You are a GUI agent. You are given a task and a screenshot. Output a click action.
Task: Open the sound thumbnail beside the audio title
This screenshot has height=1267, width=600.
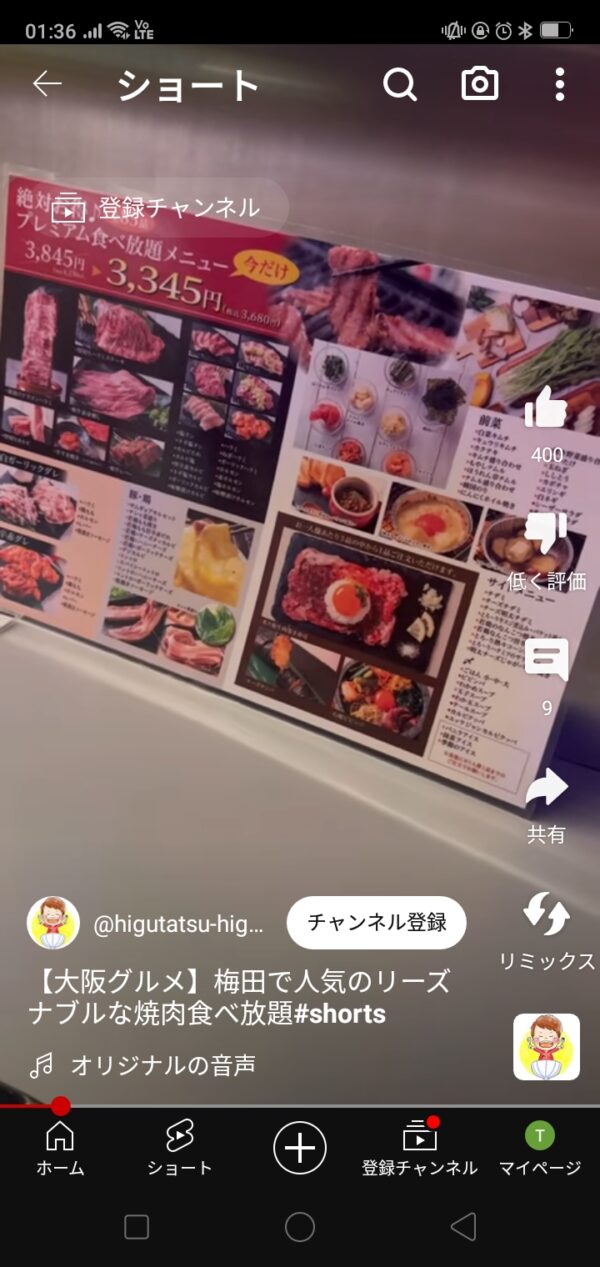coord(546,1047)
